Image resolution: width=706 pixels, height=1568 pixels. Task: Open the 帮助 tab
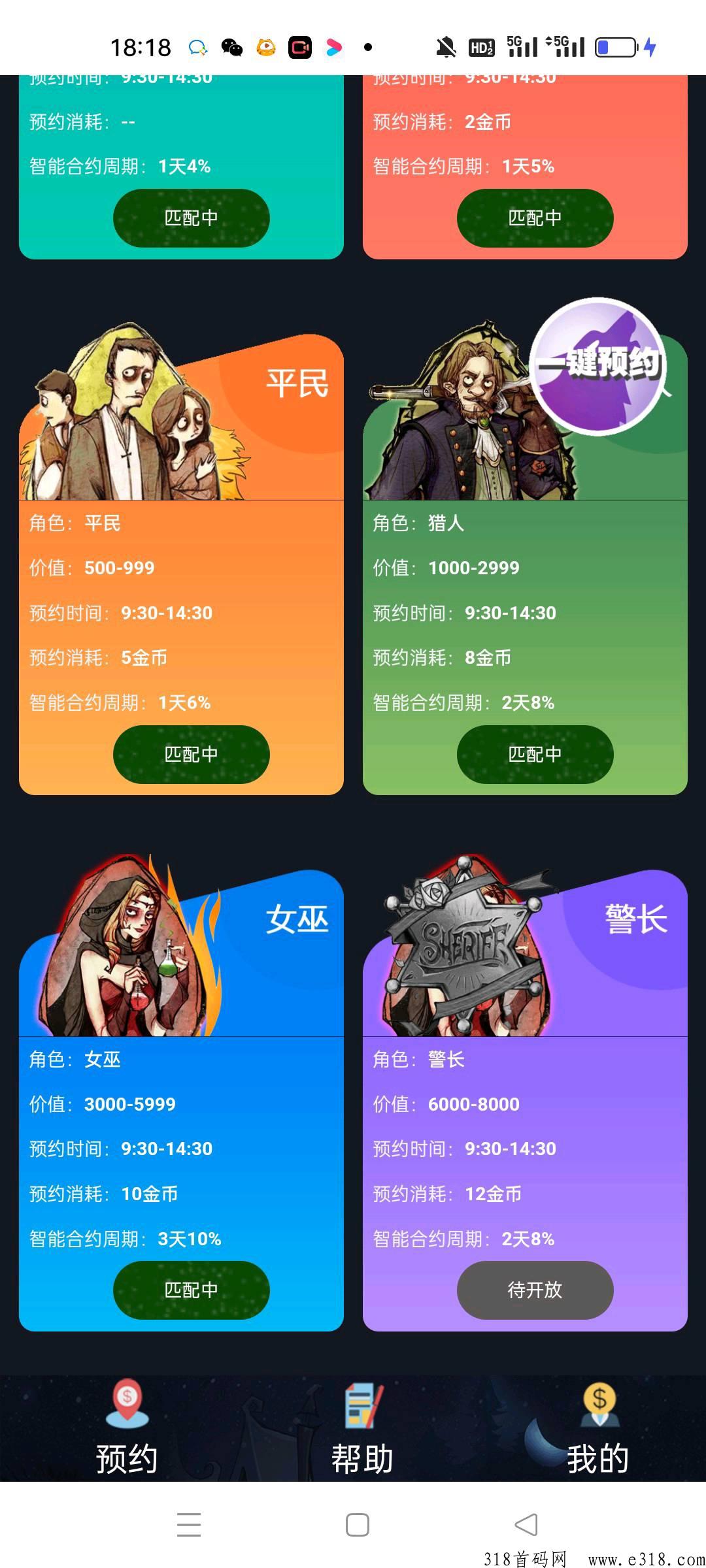(x=361, y=1432)
